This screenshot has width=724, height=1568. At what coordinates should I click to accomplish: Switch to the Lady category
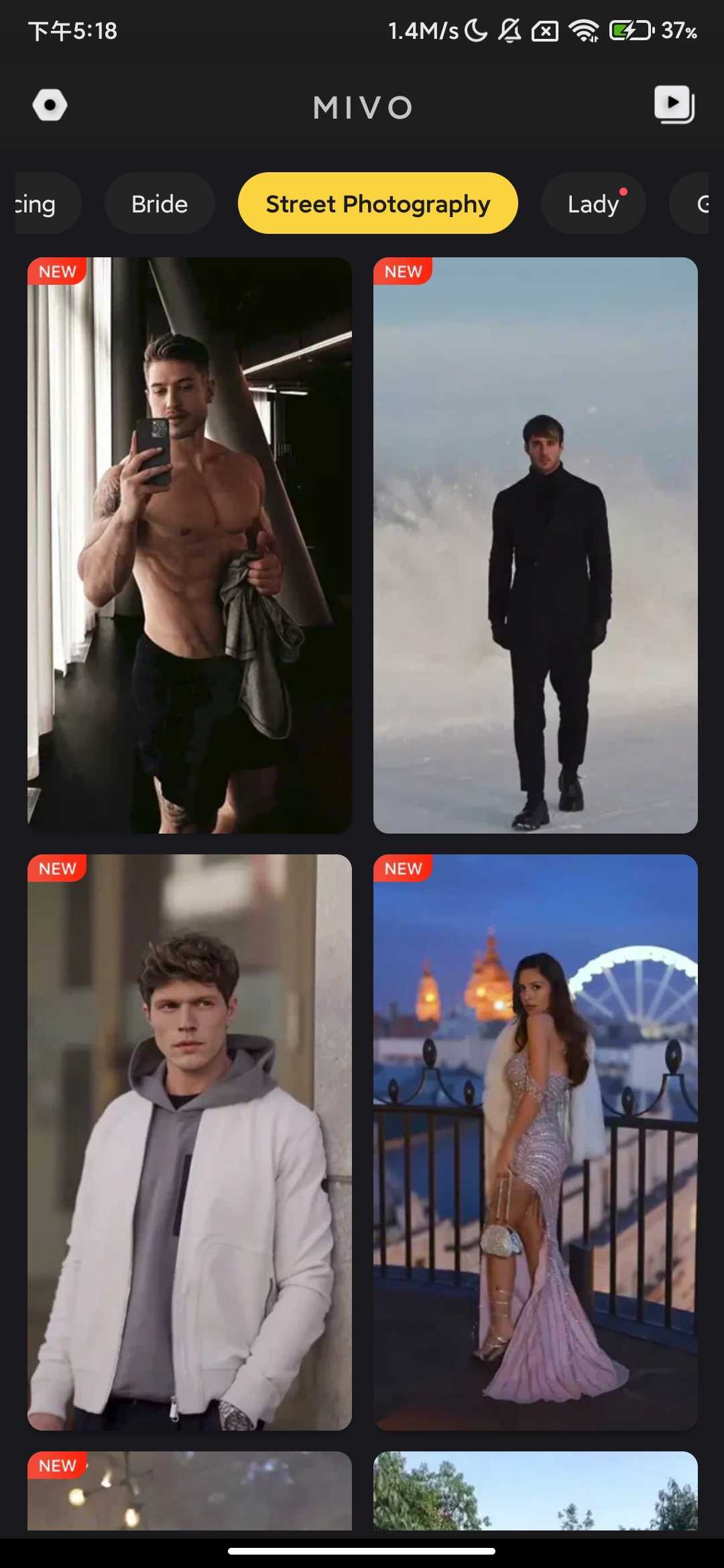pos(593,204)
